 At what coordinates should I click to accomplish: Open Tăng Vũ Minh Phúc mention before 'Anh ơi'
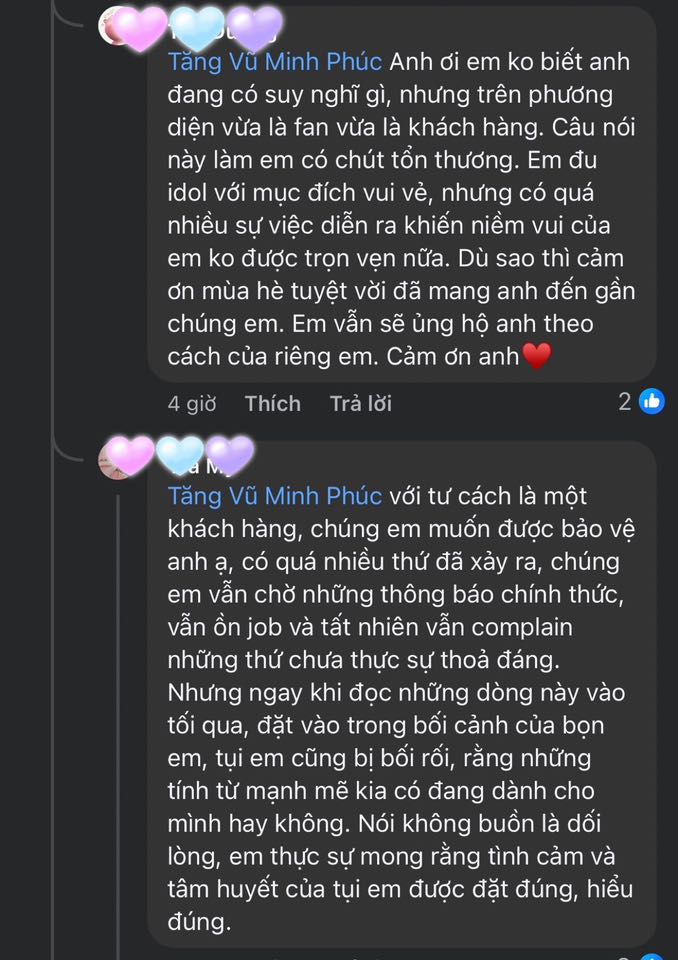point(275,61)
